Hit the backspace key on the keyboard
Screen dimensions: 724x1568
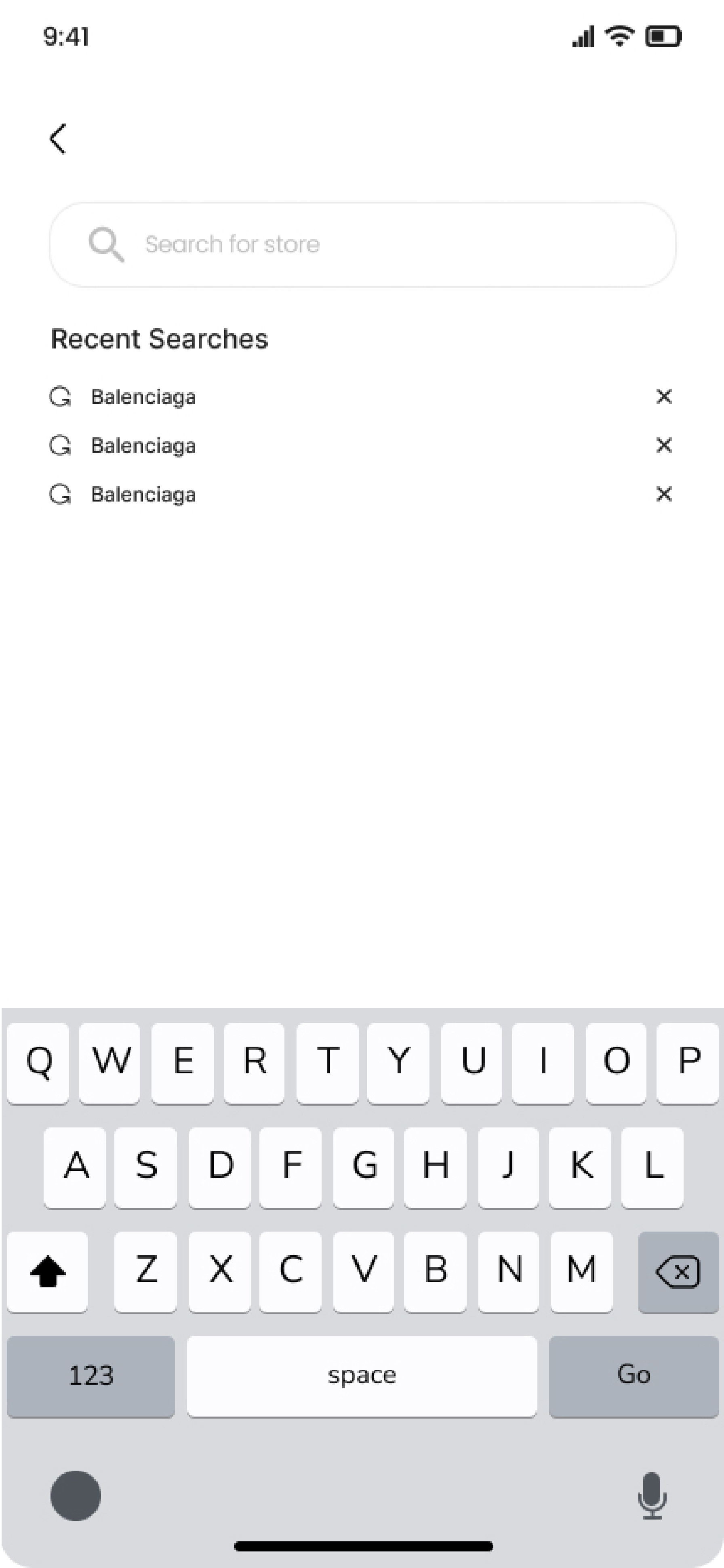pos(678,1272)
